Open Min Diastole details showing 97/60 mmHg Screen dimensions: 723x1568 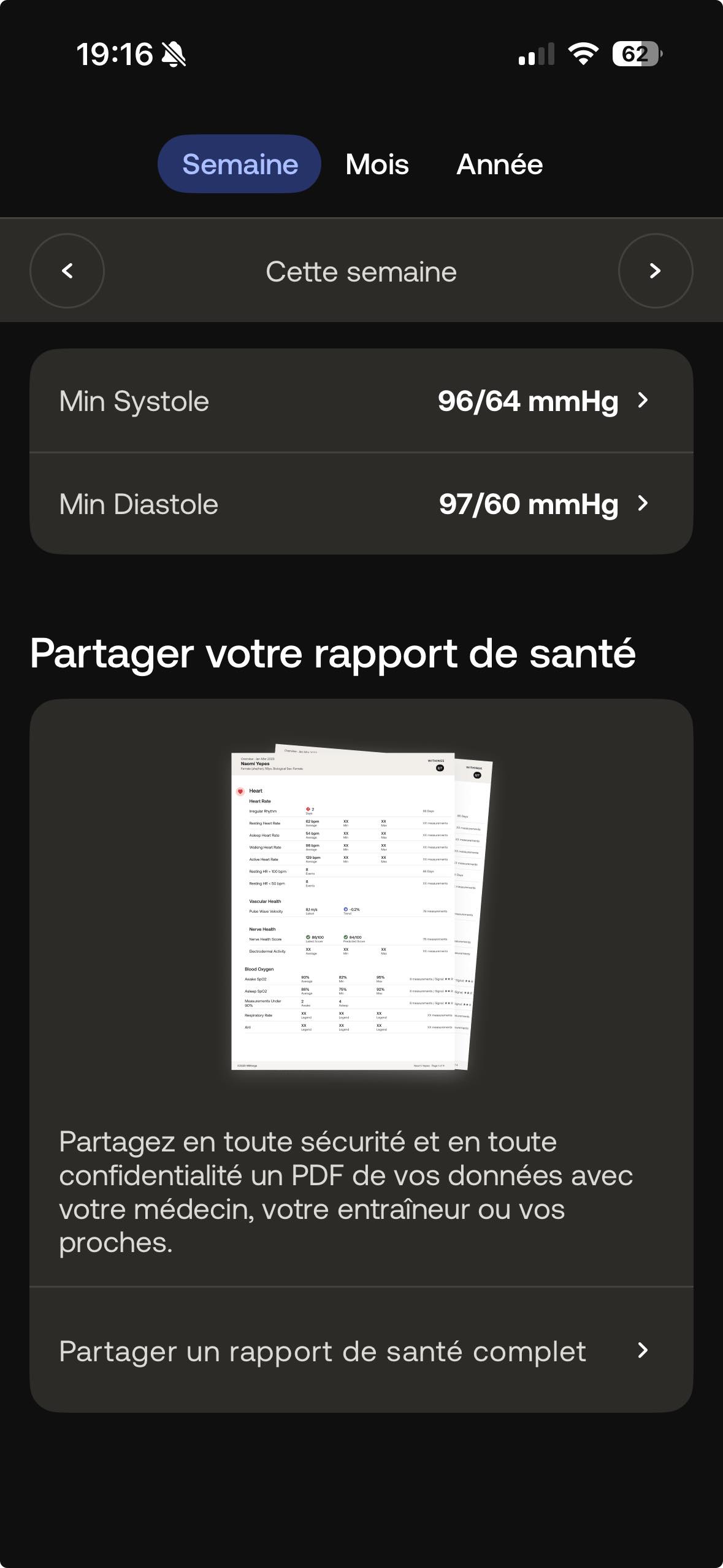click(361, 504)
